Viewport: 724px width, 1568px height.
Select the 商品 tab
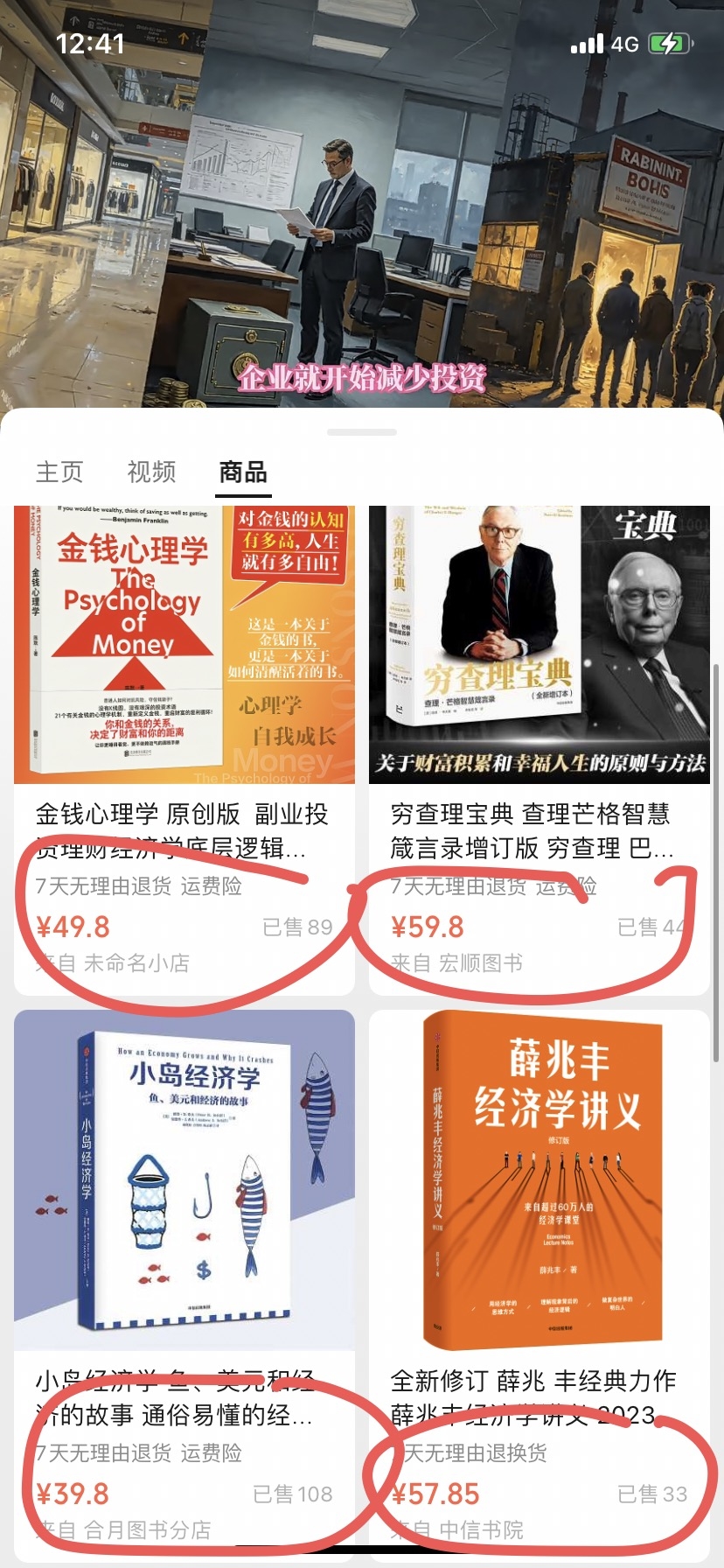(x=243, y=472)
